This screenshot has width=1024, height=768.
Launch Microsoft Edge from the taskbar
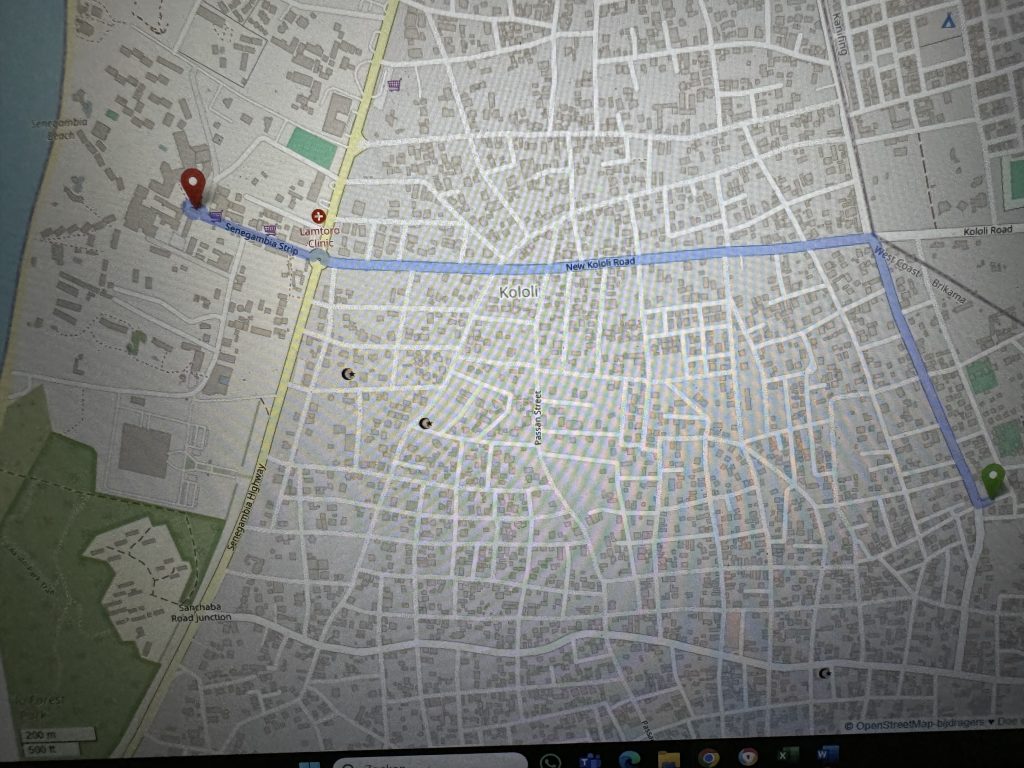click(x=629, y=760)
